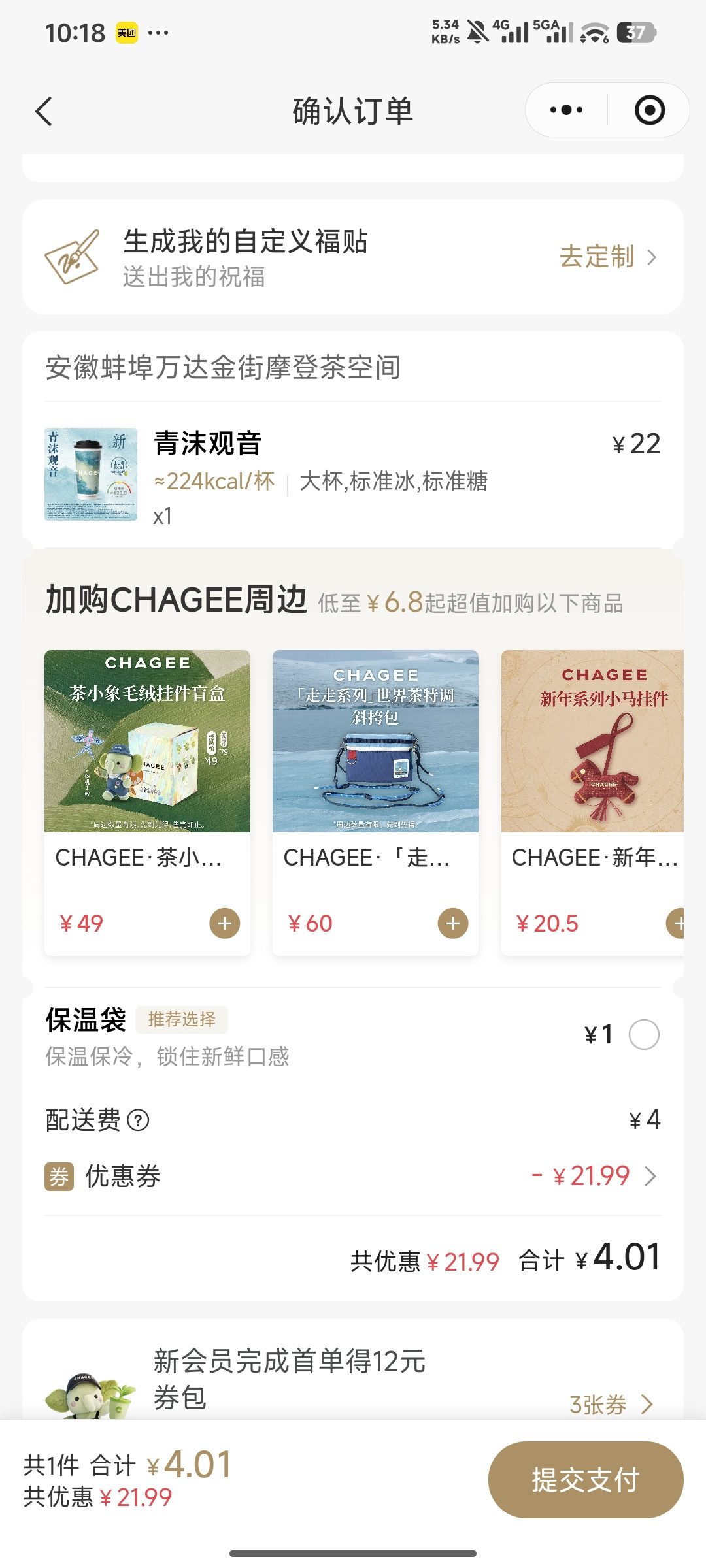Select the ¥1 保温袋 option

pyautogui.click(x=644, y=1035)
